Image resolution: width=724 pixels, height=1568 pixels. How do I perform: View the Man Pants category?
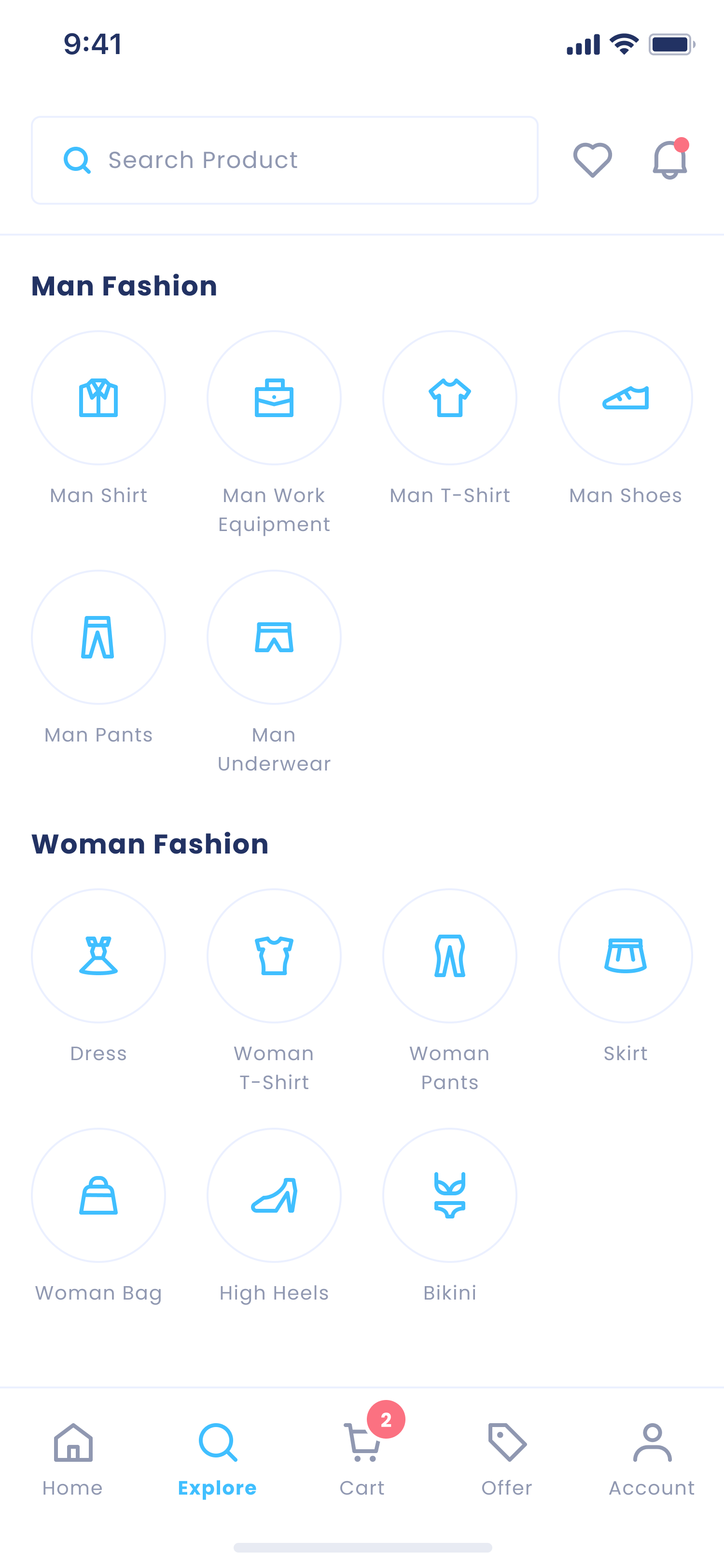point(98,637)
